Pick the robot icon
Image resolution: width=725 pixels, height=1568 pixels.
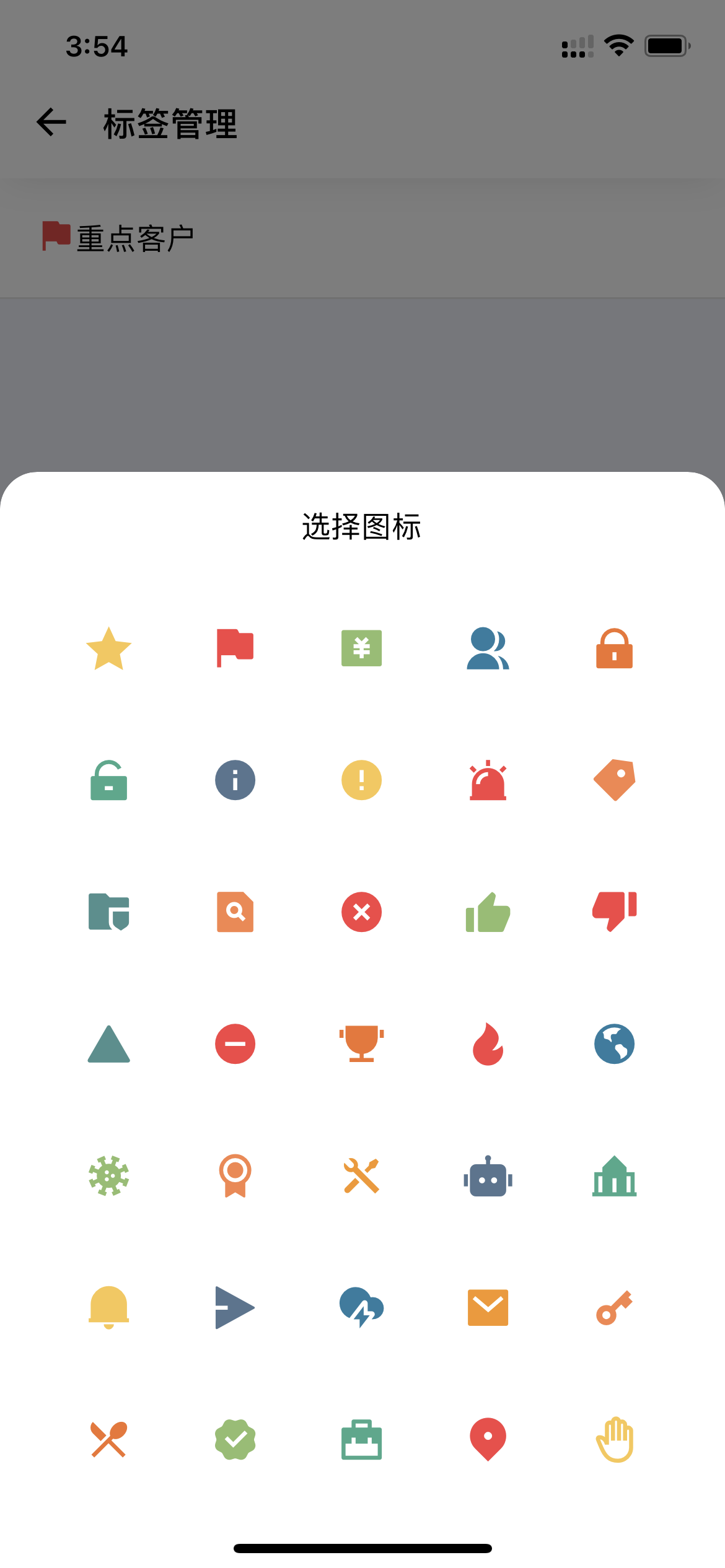tap(487, 1176)
